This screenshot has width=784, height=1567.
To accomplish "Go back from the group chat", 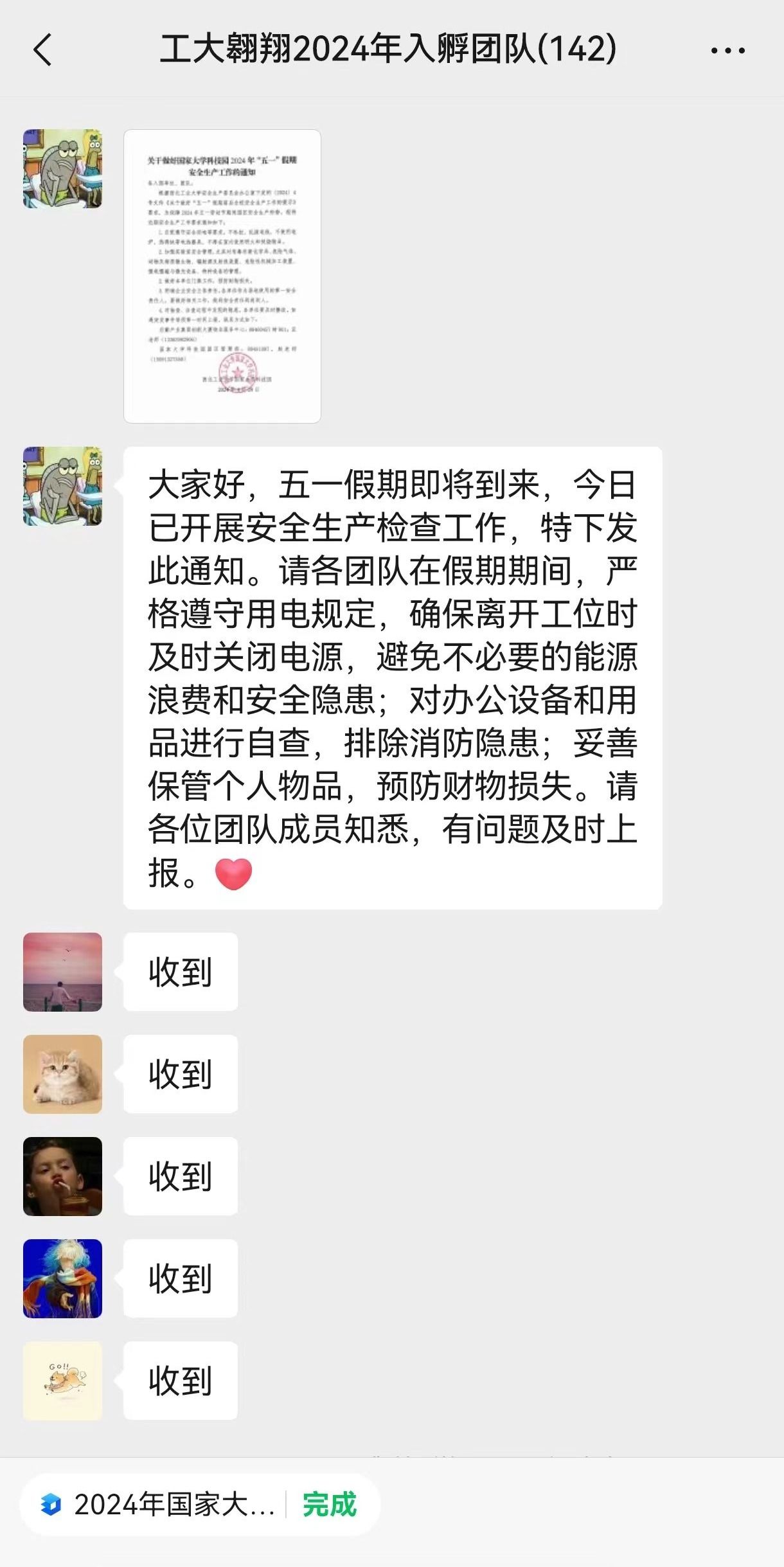I will point(42,50).
